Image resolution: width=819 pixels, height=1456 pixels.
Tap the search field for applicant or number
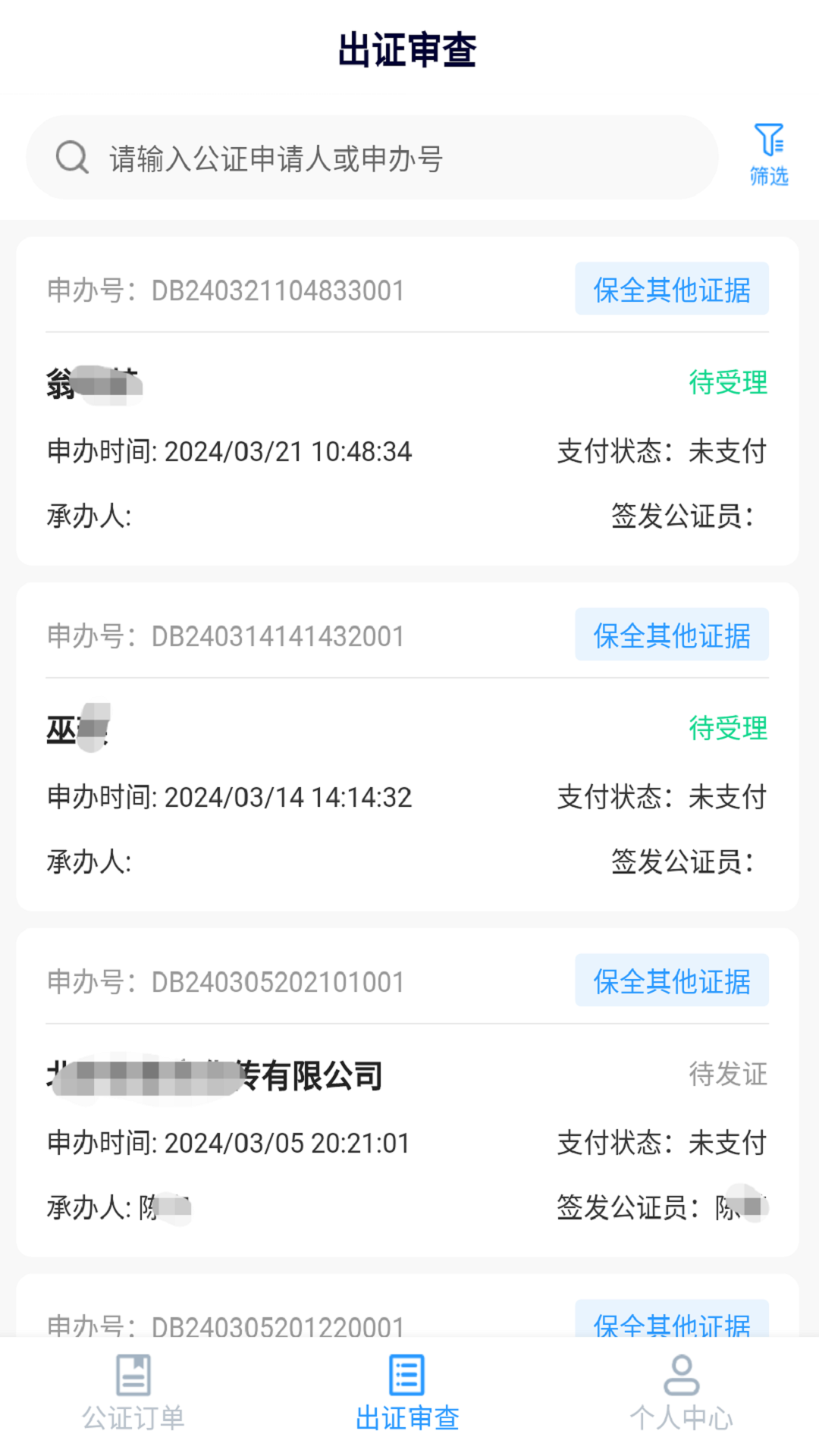coord(372,158)
